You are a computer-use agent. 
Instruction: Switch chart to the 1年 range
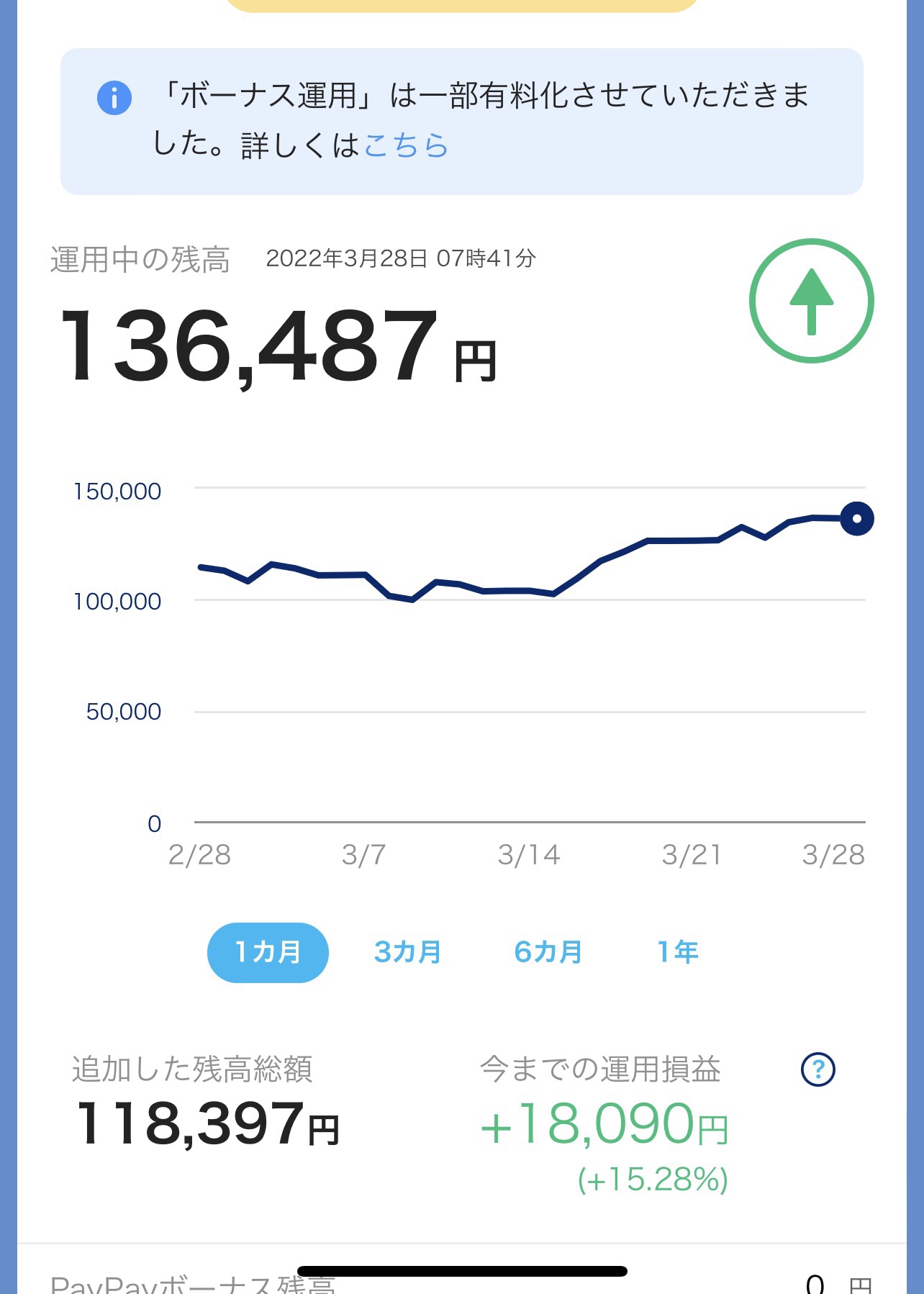coord(677,952)
